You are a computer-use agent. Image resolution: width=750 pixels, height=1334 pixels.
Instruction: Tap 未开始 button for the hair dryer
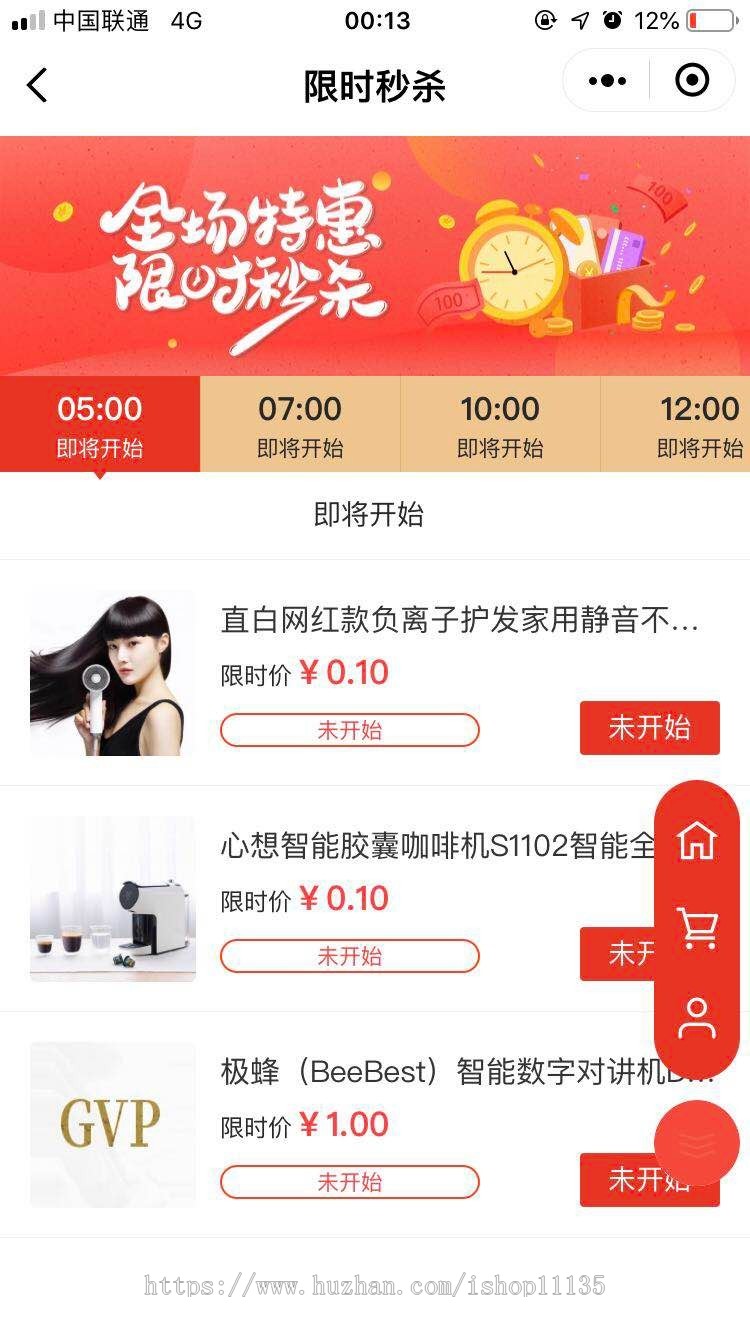tap(649, 728)
